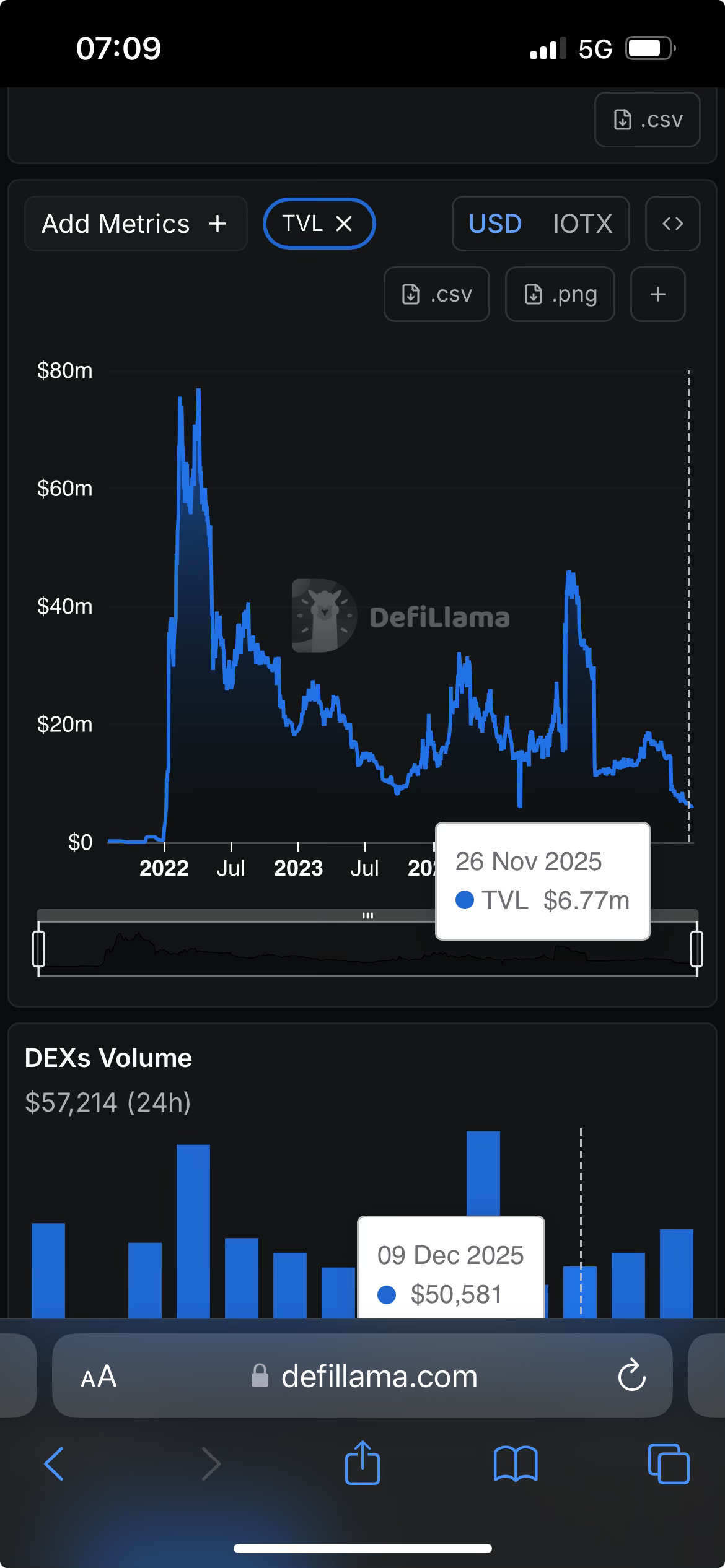This screenshot has width=725, height=1568.
Task: Reload the defillama.com page
Action: point(631,1376)
